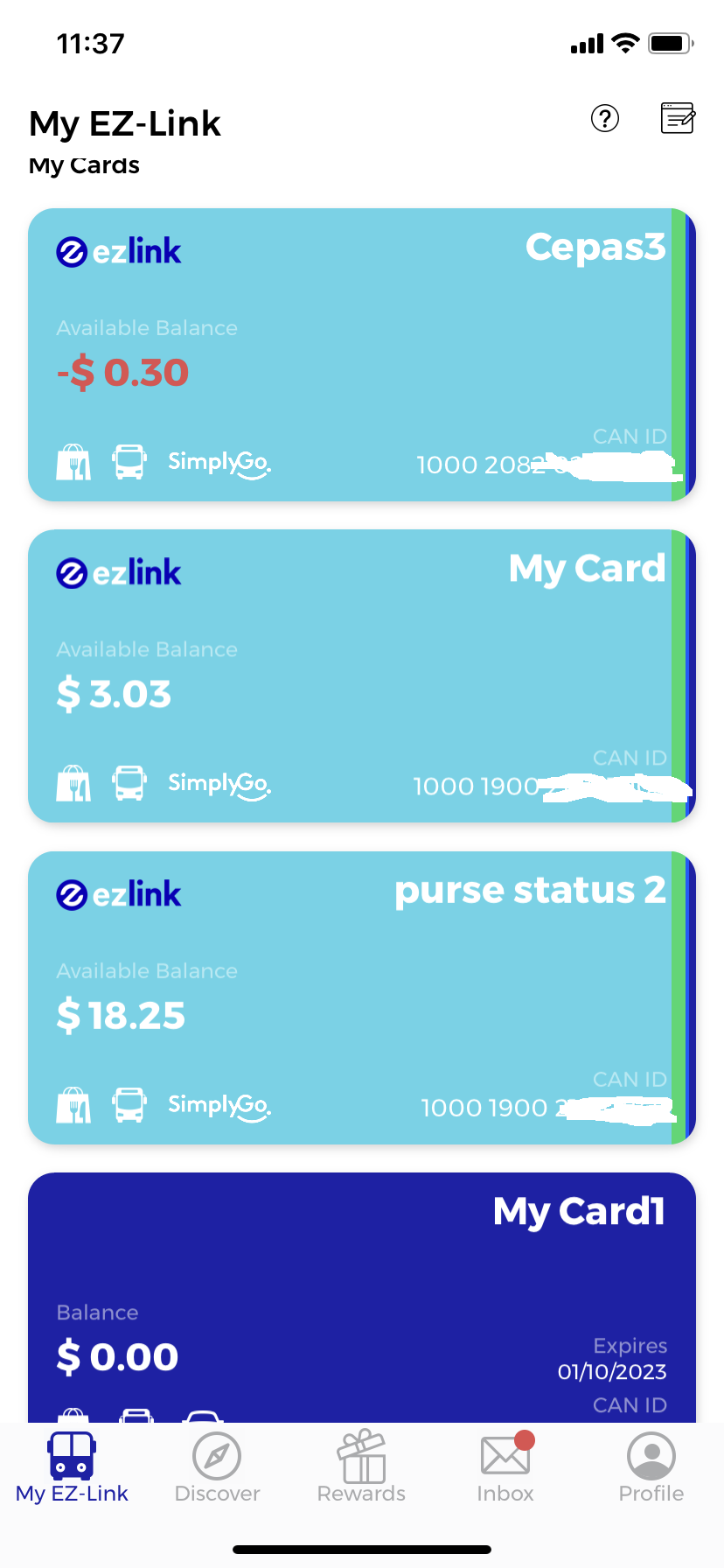The height and width of the screenshot is (1568, 724).
Task: Open the edit cards icon
Action: (677, 118)
